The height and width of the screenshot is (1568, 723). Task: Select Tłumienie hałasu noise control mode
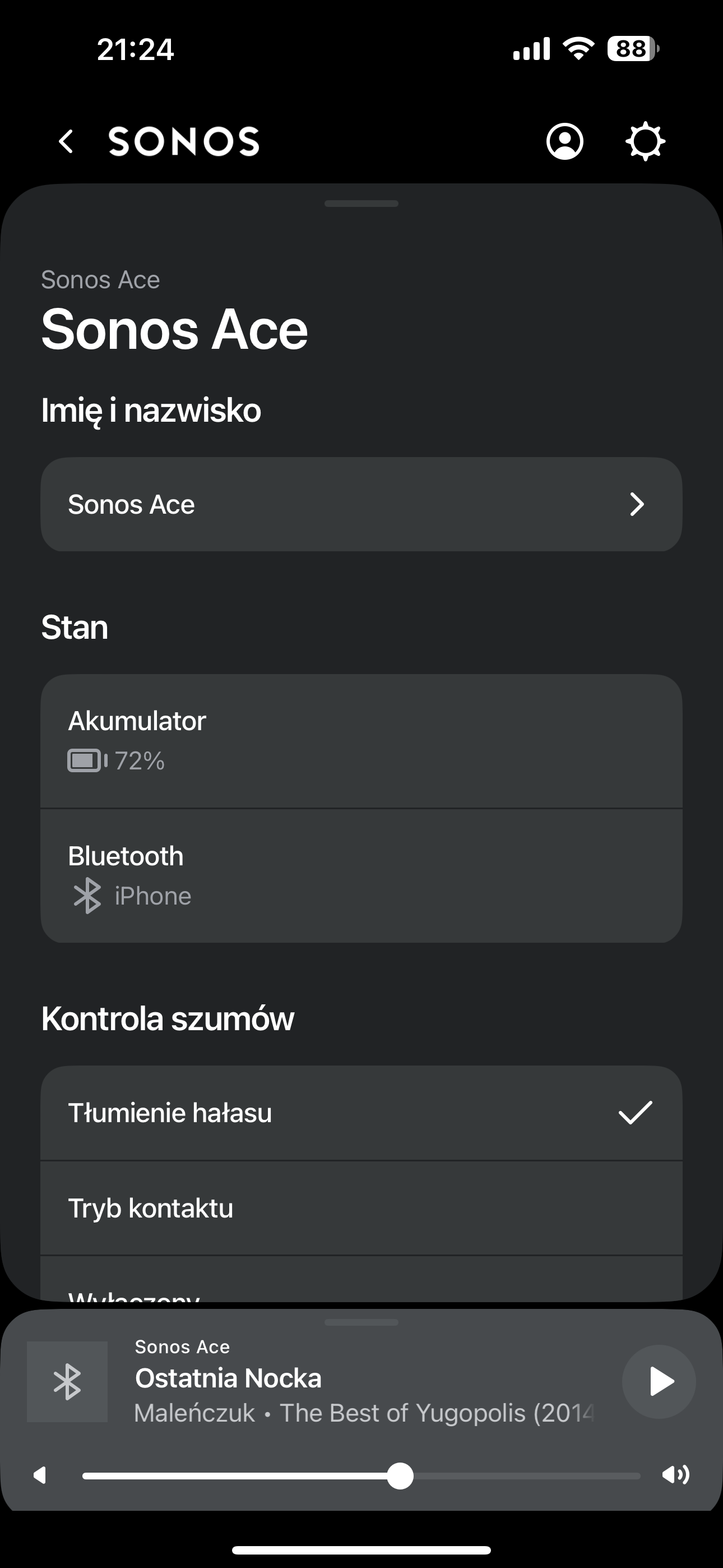pyautogui.click(x=361, y=1113)
